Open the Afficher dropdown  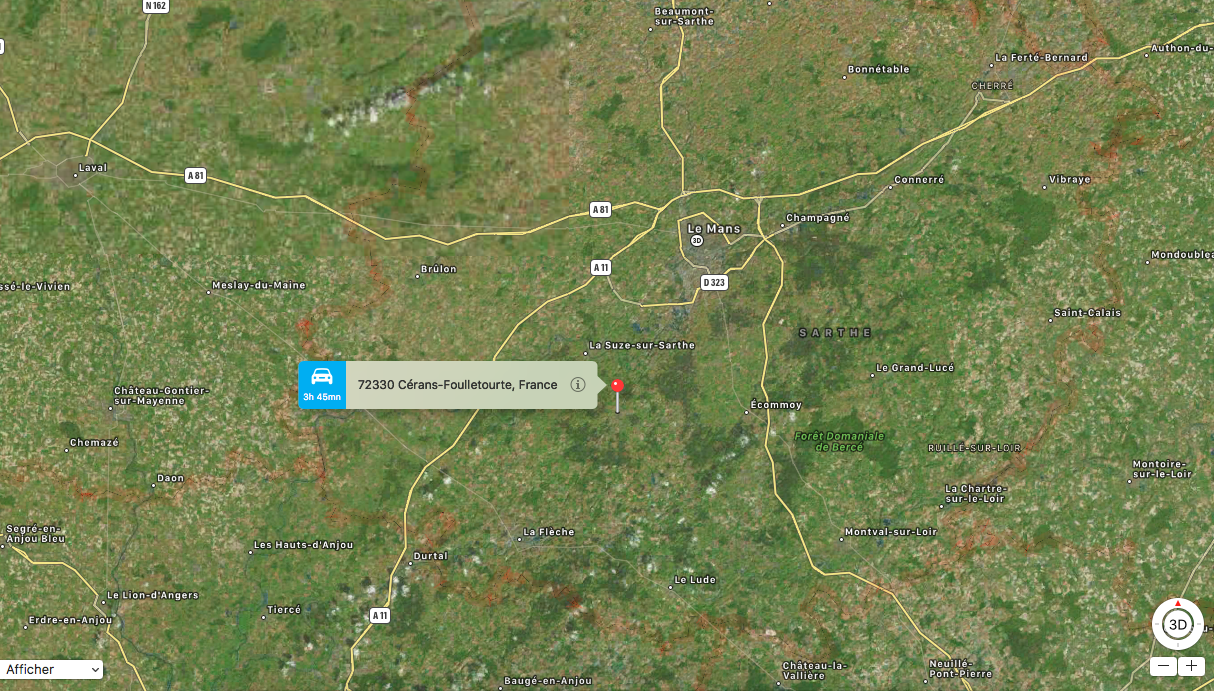click(52, 670)
